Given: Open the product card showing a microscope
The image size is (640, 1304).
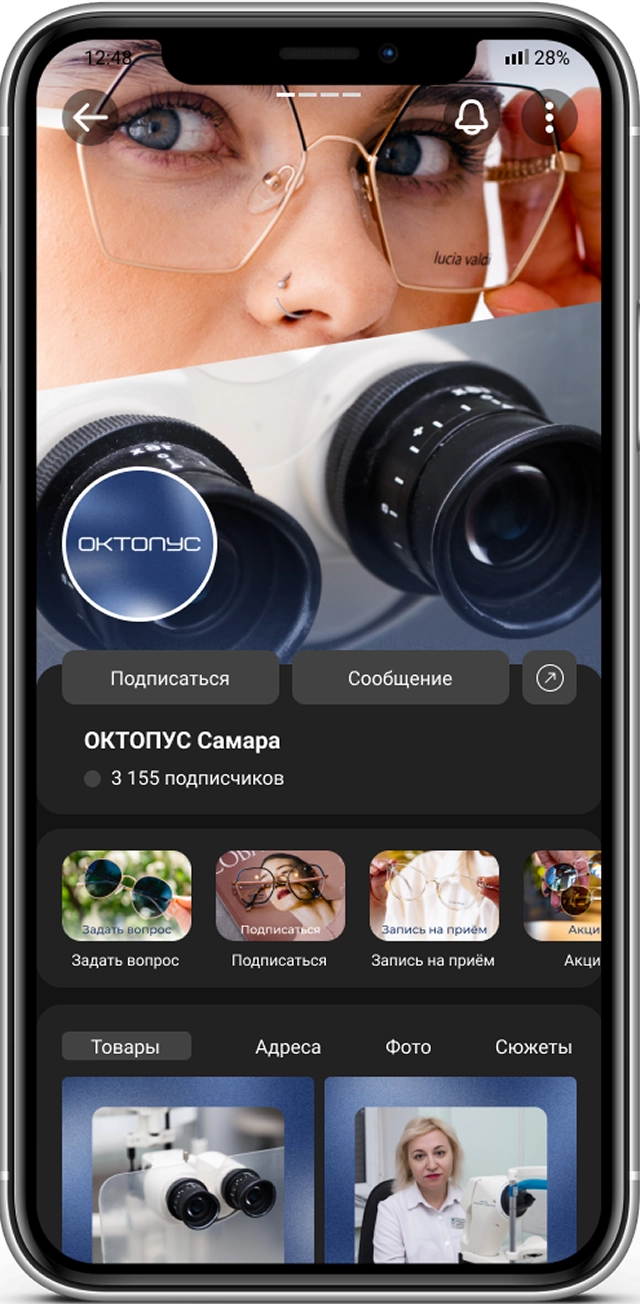Looking at the screenshot, I should point(188,1168).
